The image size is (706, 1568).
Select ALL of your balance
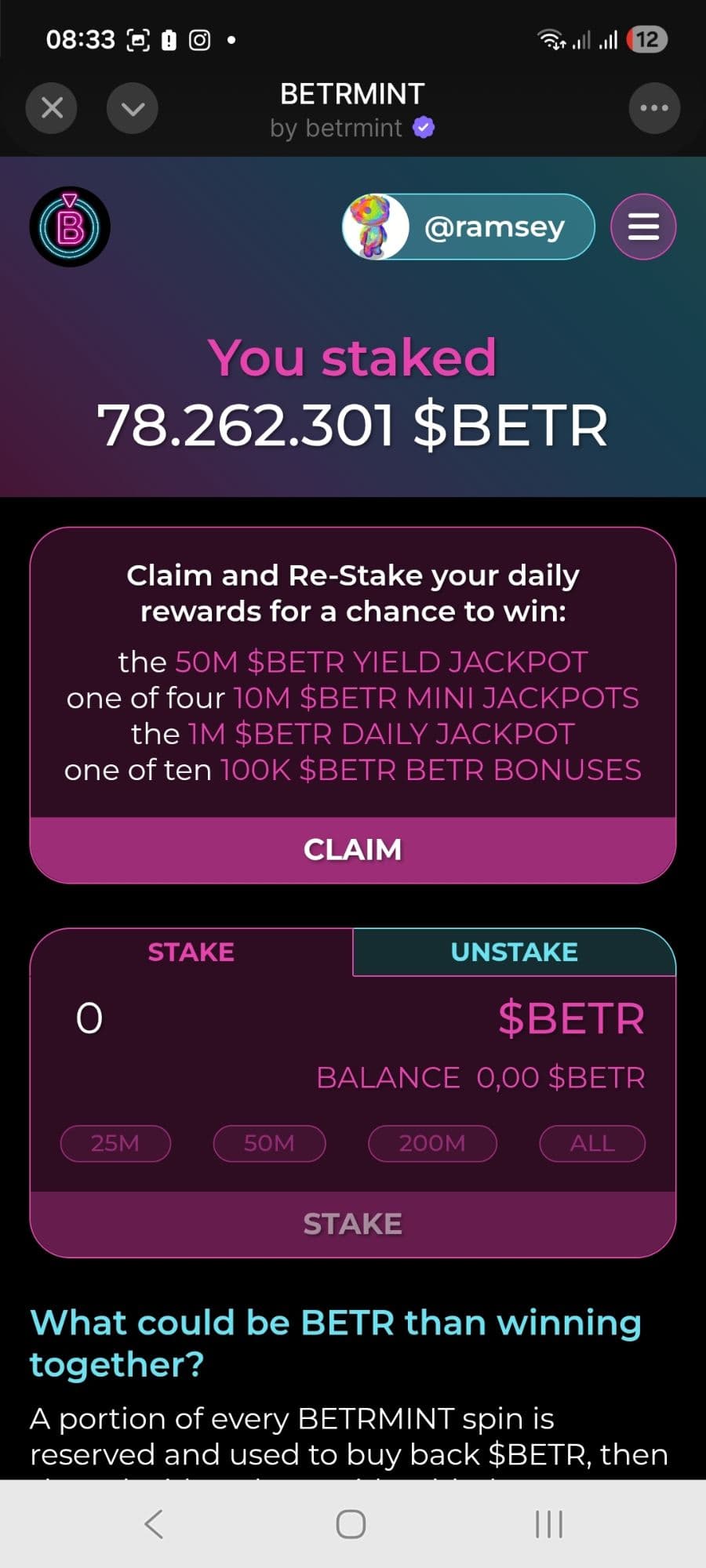pyautogui.click(x=592, y=1143)
